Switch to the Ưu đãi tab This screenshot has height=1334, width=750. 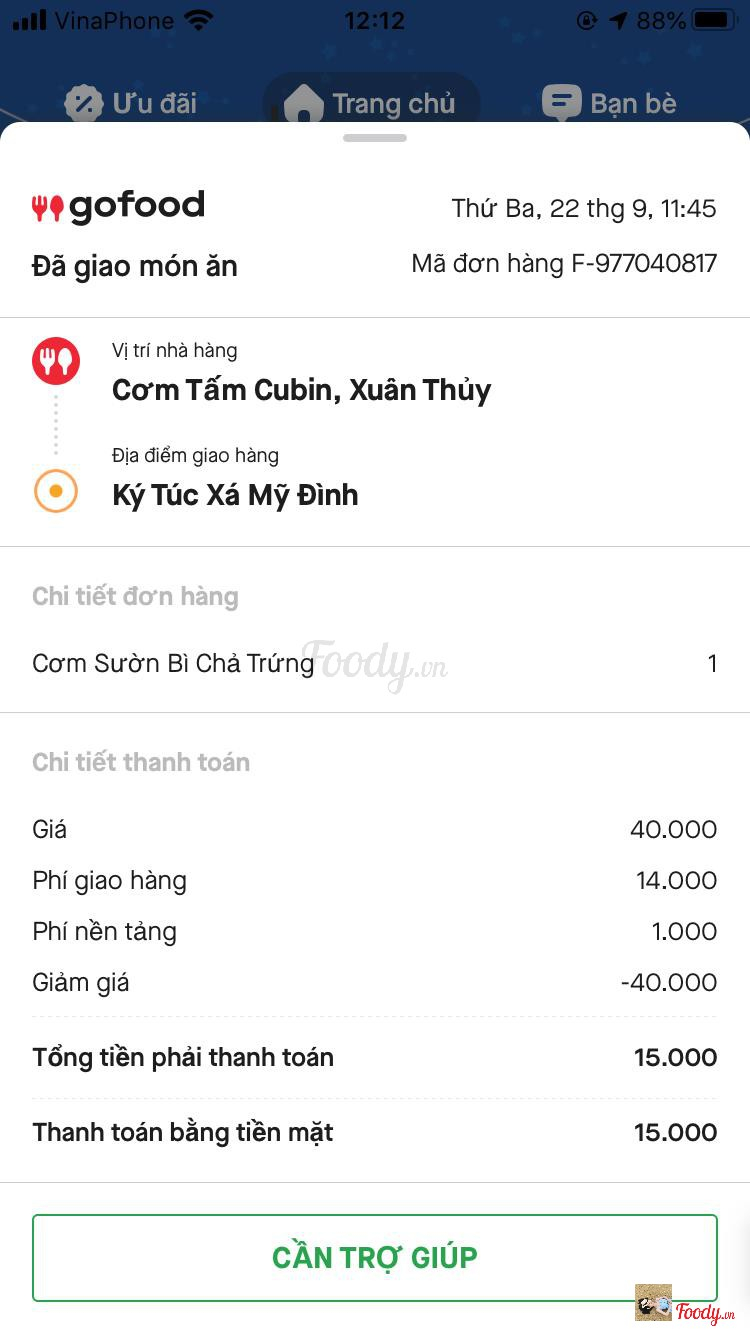131,103
